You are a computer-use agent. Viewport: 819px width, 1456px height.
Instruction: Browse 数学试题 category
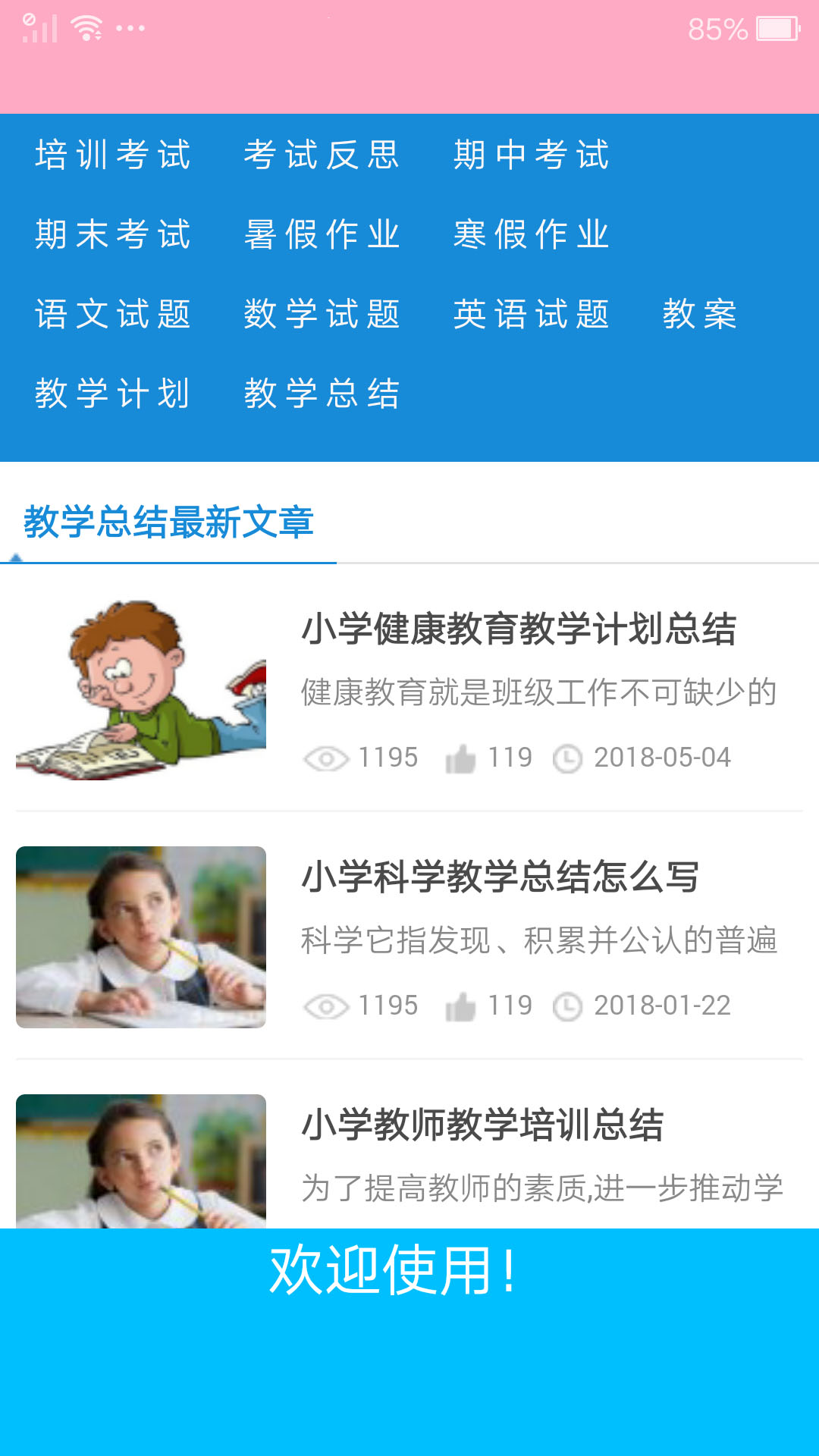click(x=322, y=314)
